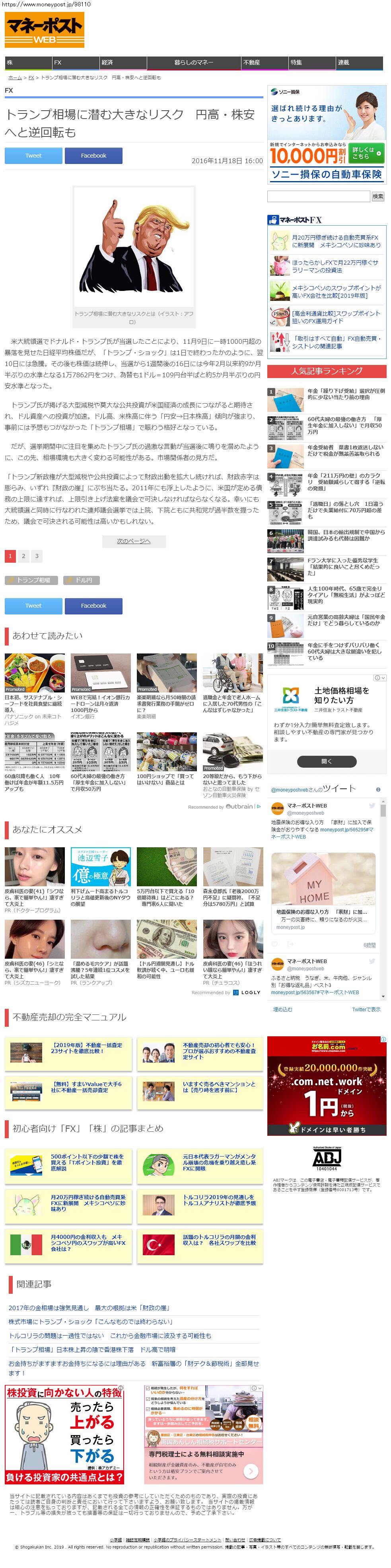Open メキシコペソのスワップポイント FX article
The image size is (391, 1568).
pyautogui.click(x=336, y=292)
